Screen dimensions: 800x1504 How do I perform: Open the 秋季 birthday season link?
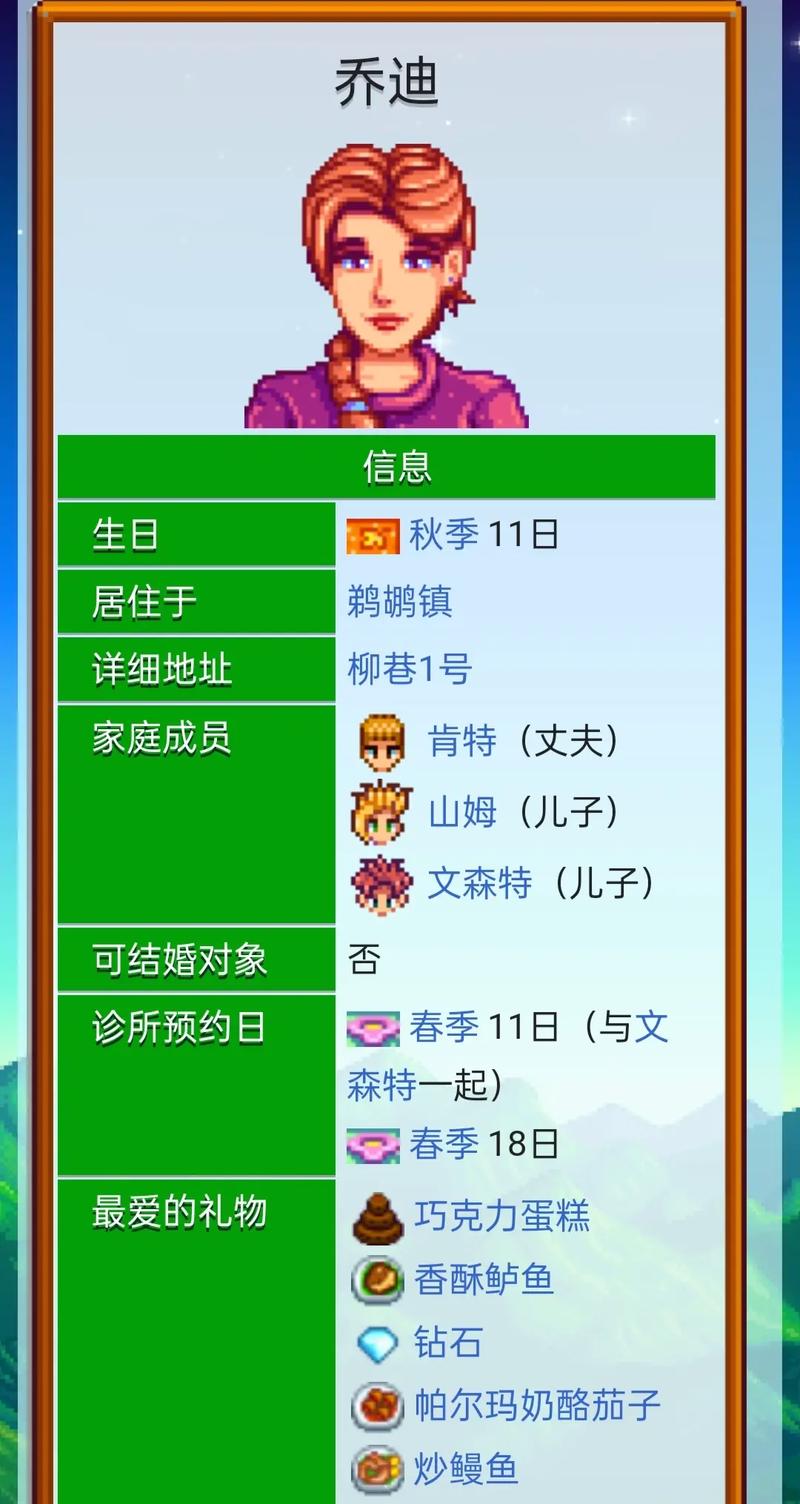[x=444, y=535]
